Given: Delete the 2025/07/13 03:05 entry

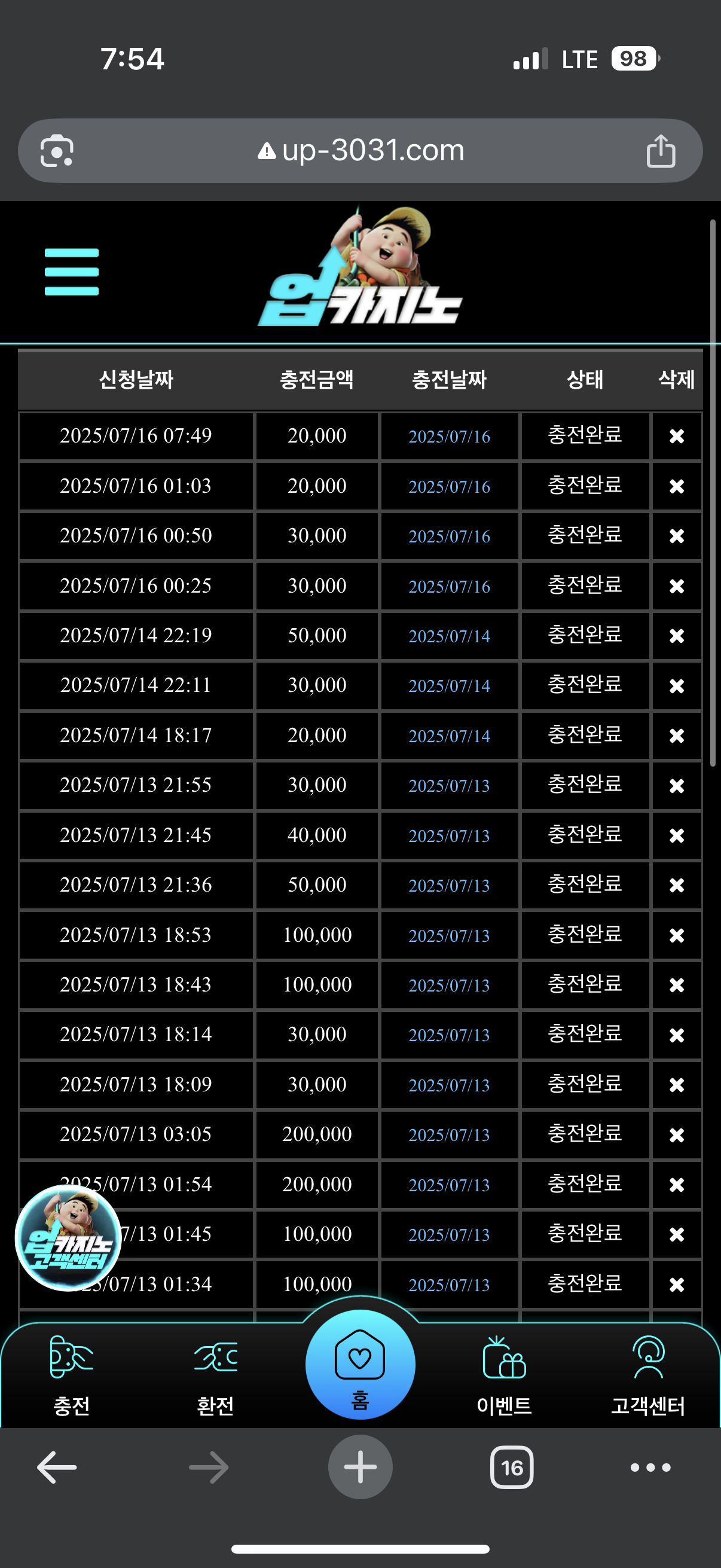Looking at the screenshot, I should (677, 1134).
